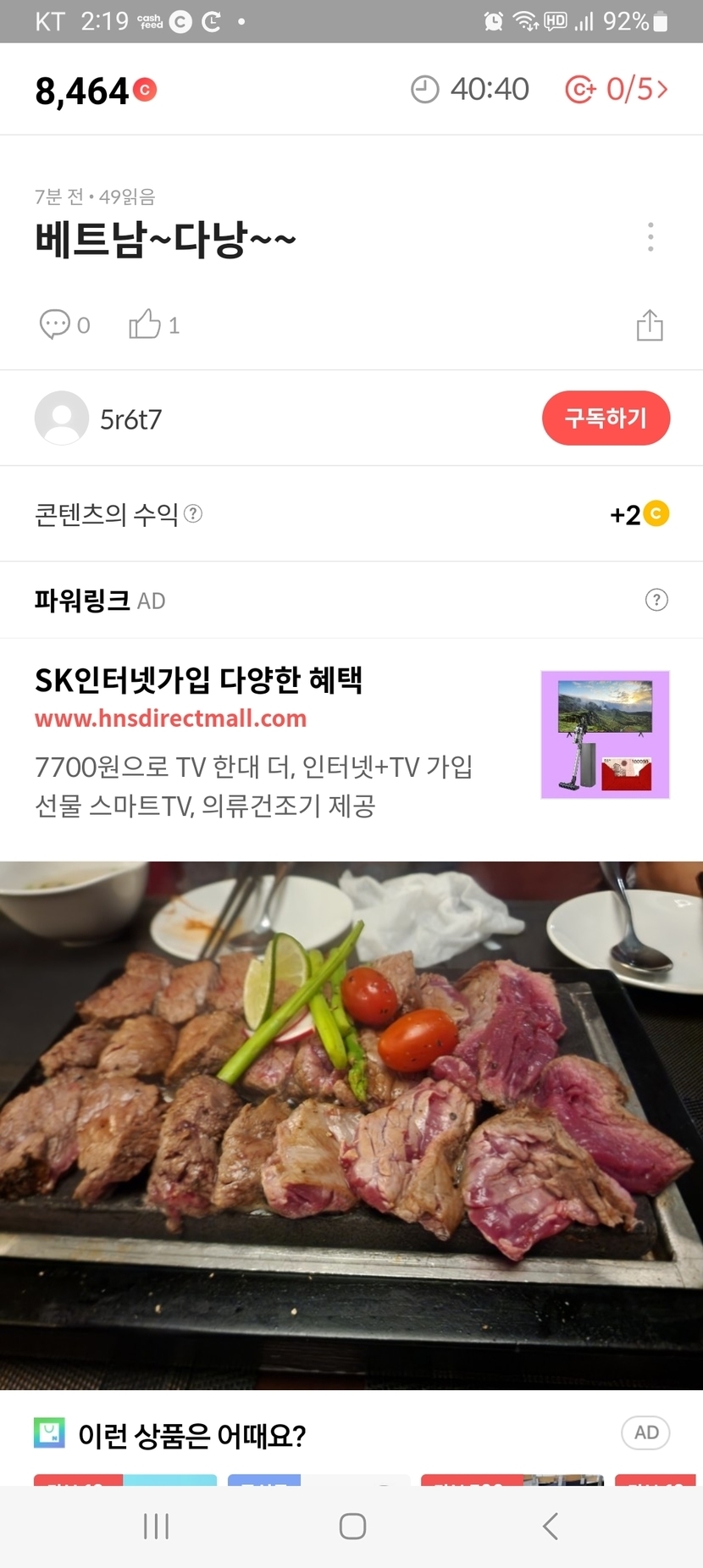Visit www.hnsdirectmall.com link
This screenshot has height=1568, width=703.
click(x=170, y=718)
